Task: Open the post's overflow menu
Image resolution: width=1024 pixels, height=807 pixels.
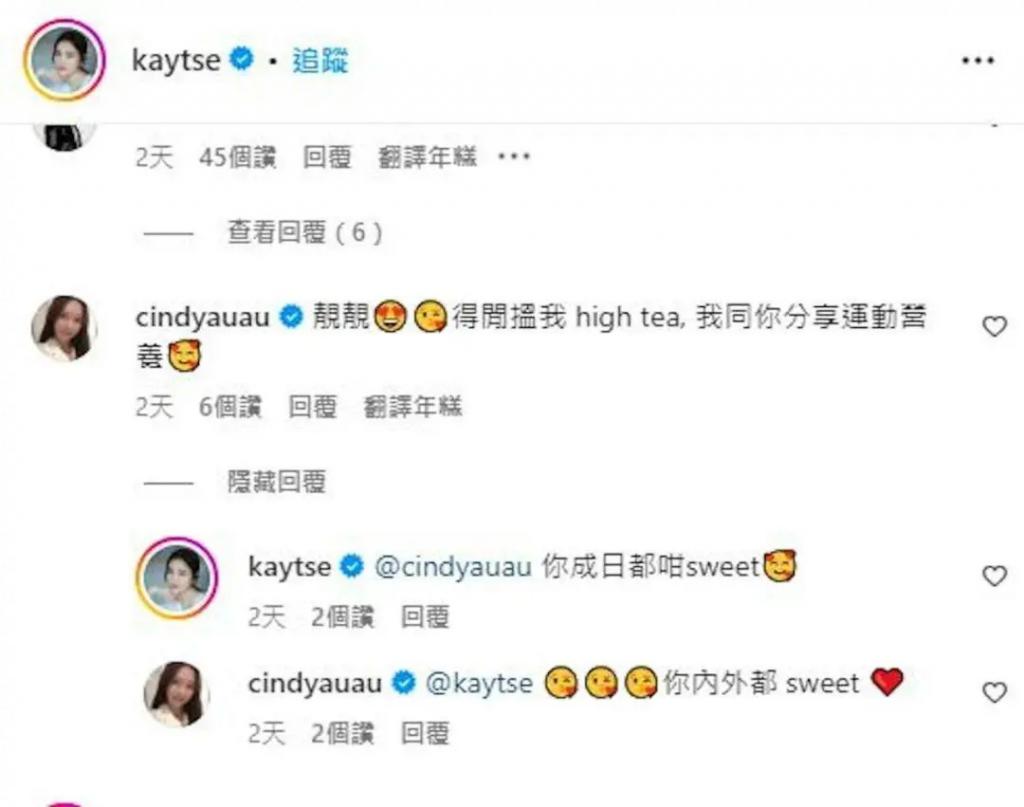Action: 977,61
